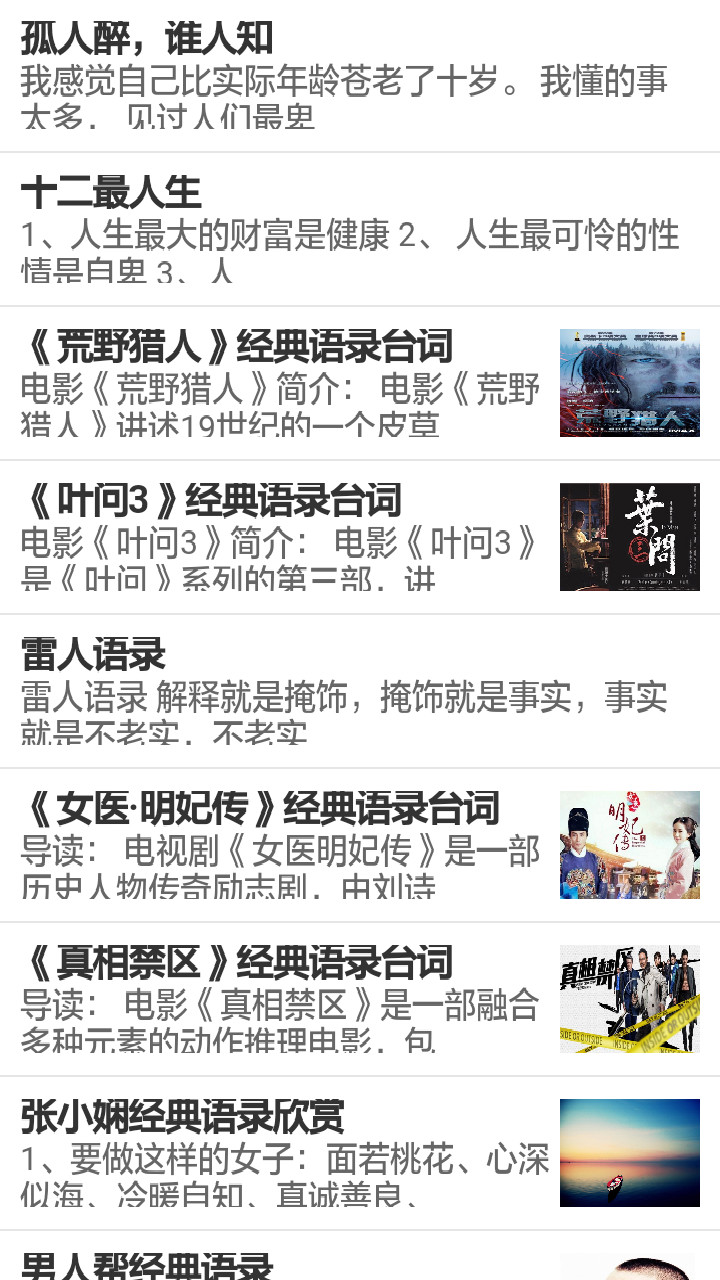Open the 十二最人生 article
Screen dimensions: 720x1280
[300, 228]
